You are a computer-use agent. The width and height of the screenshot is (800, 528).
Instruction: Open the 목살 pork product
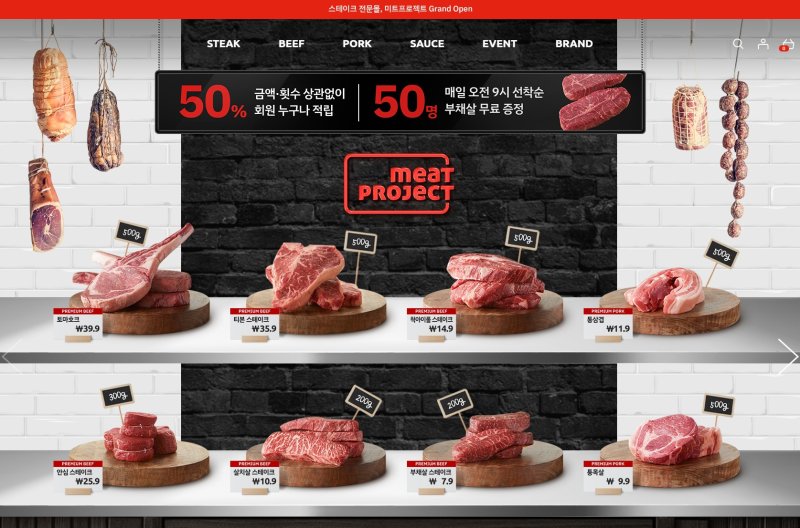(668, 442)
